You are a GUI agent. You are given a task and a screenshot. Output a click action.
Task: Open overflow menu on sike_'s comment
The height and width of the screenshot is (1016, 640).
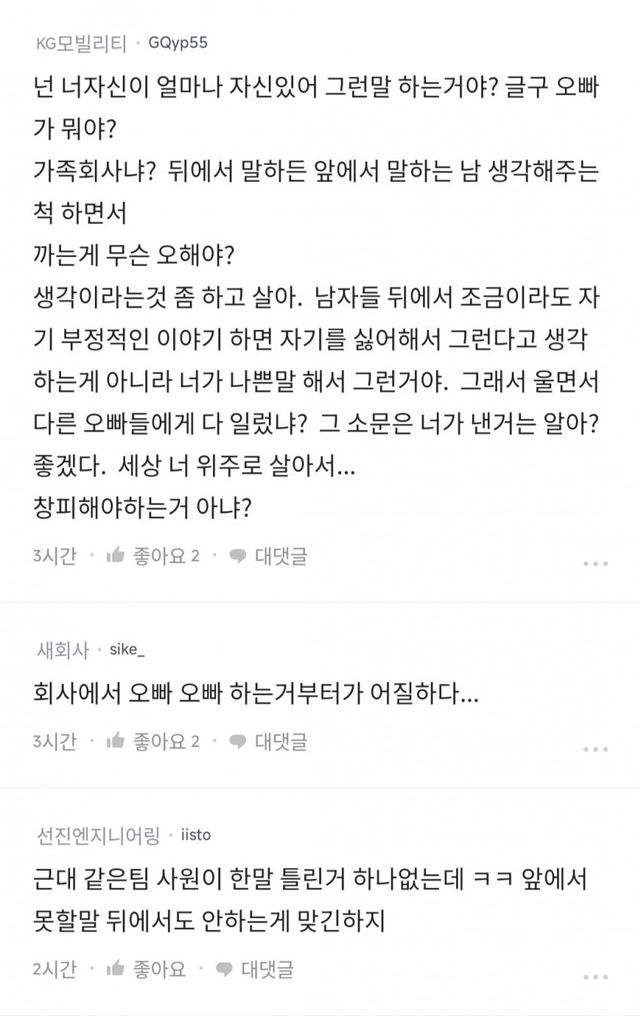[595, 749]
